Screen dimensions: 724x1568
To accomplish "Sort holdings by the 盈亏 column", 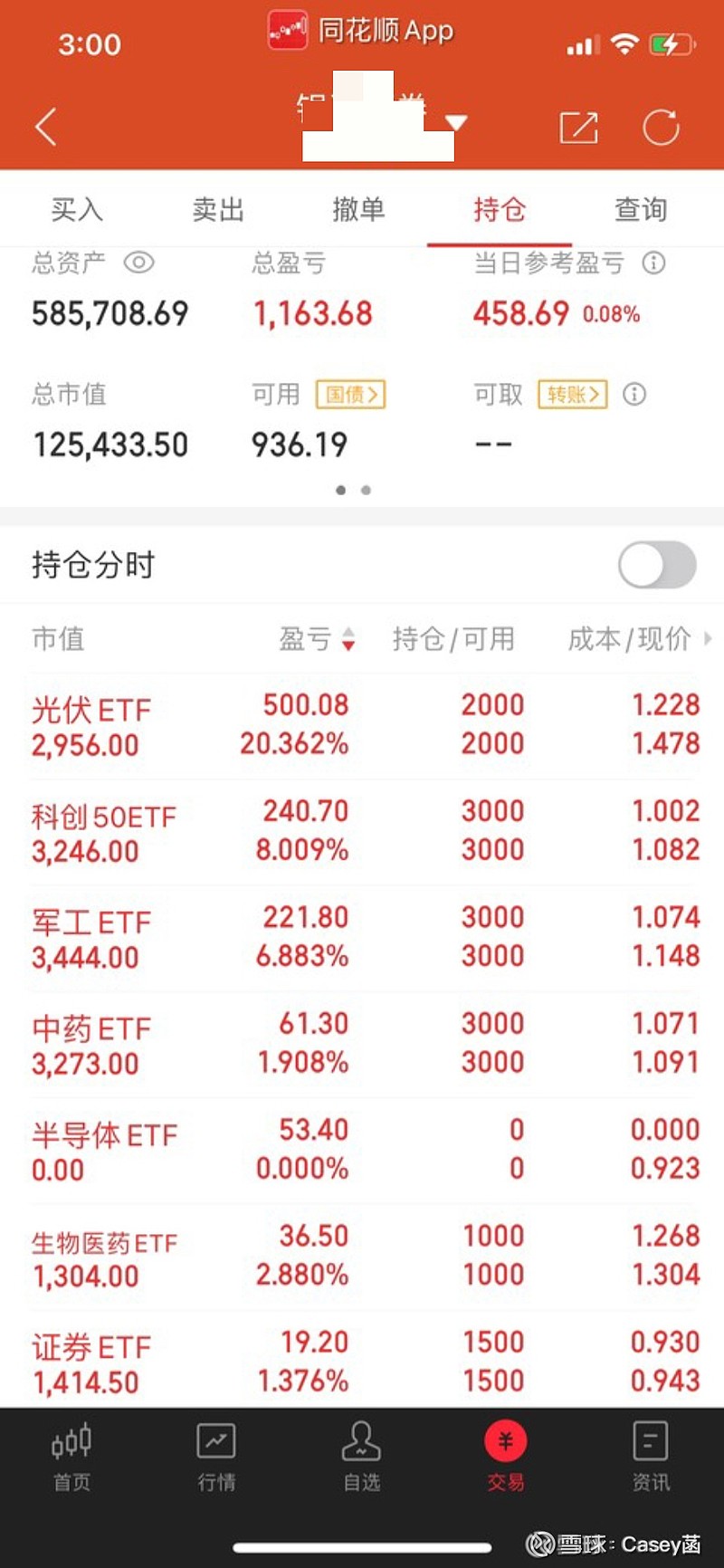I will 317,639.
